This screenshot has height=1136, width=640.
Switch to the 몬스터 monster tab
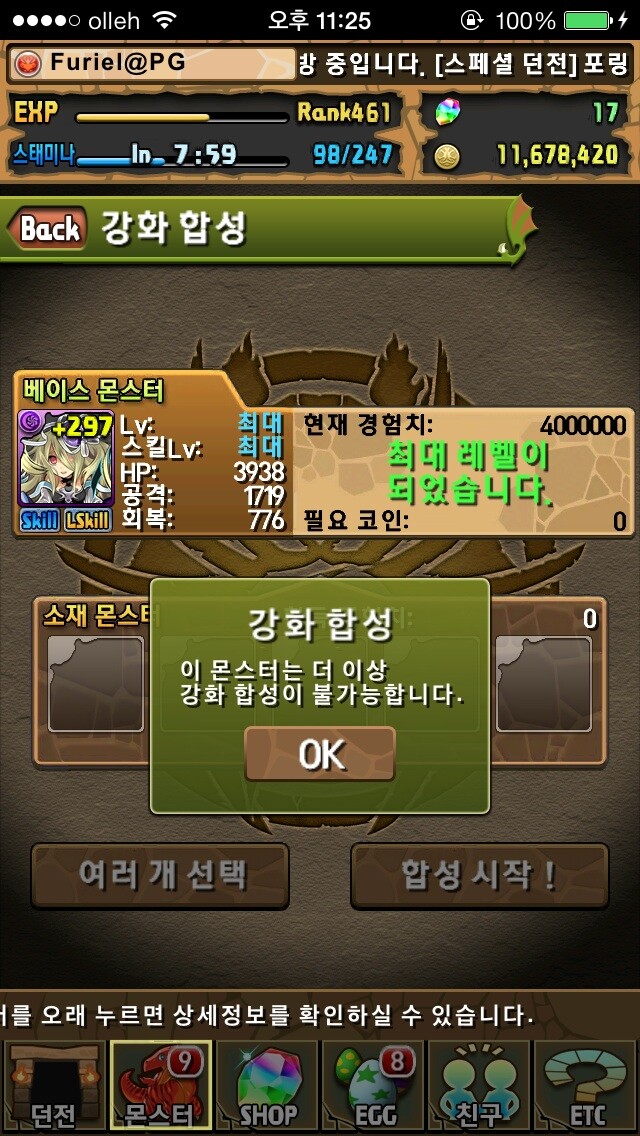160,1084
